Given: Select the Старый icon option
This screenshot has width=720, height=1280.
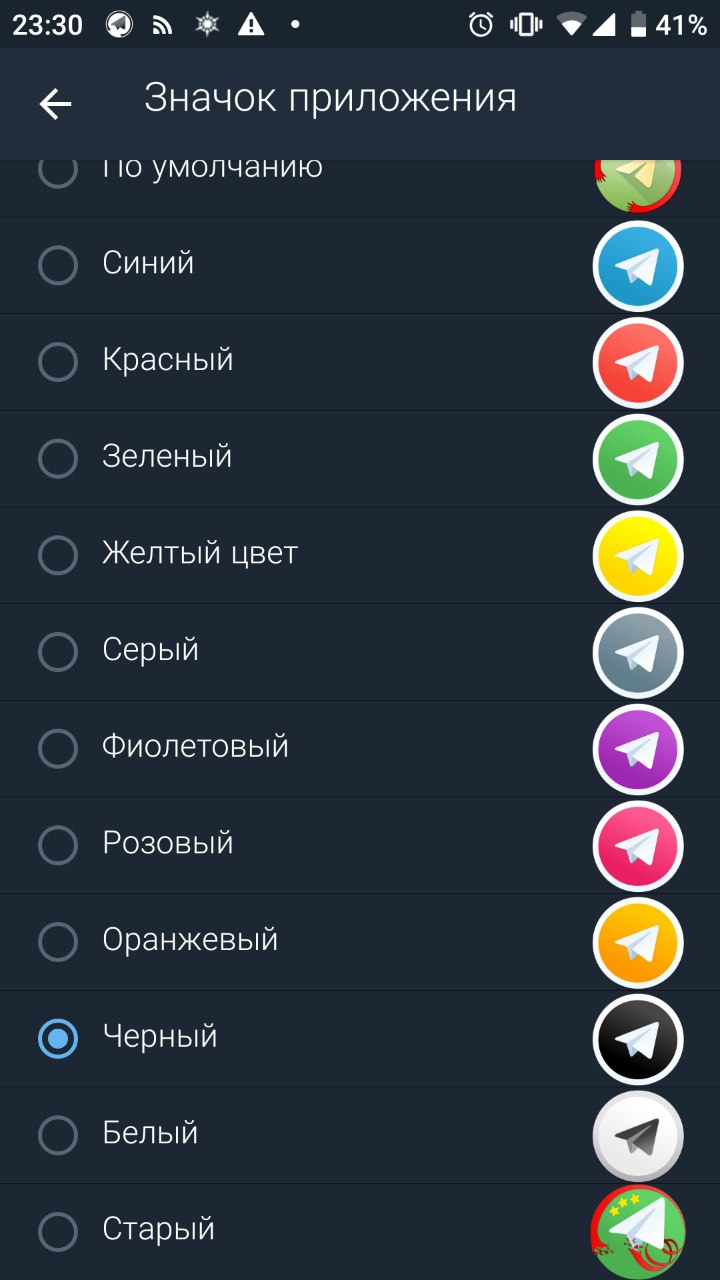Looking at the screenshot, I should pyautogui.click(x=360, y=1232).
